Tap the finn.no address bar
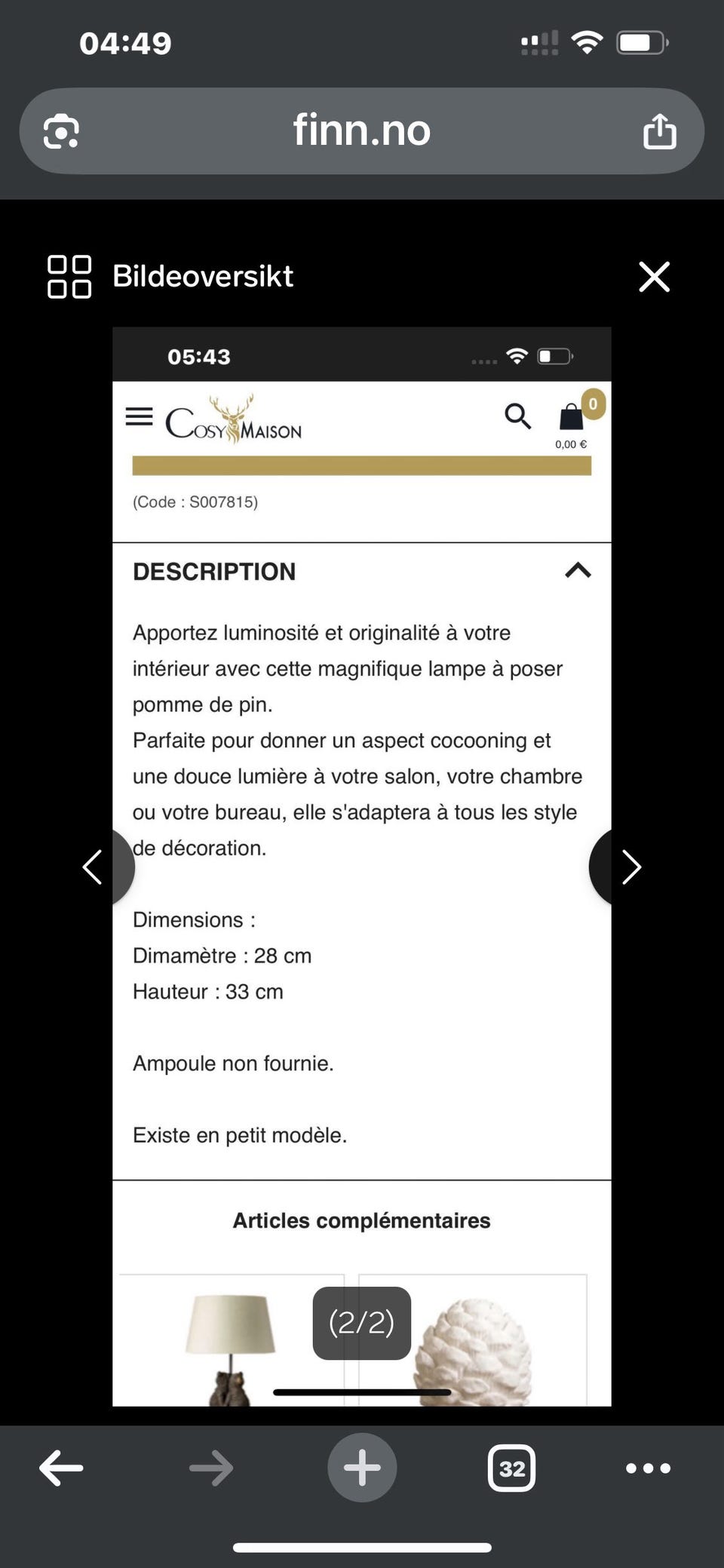724x1568 pixels. pos(362,130)
